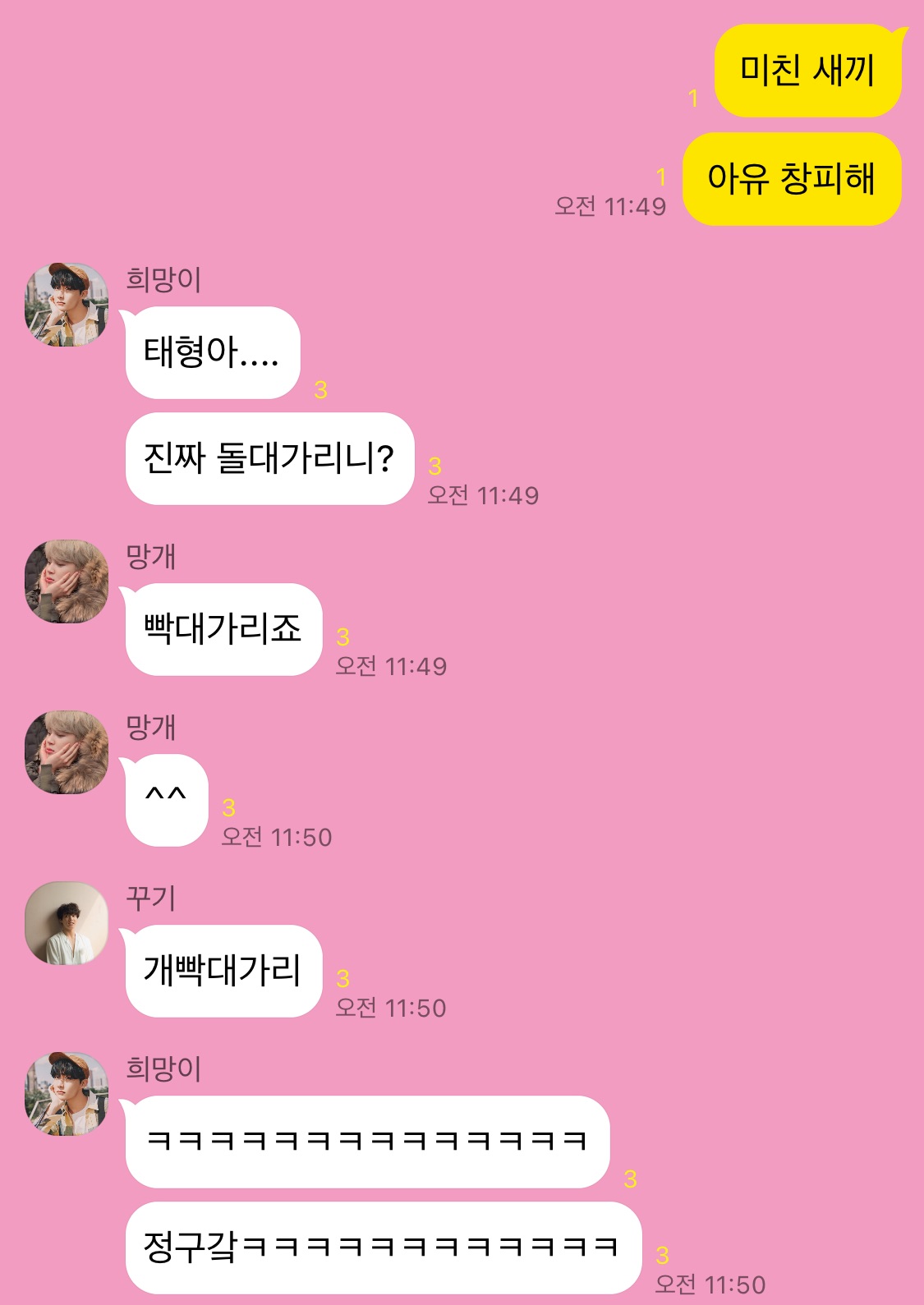View 꾸기's profile picture

point(67,923)
